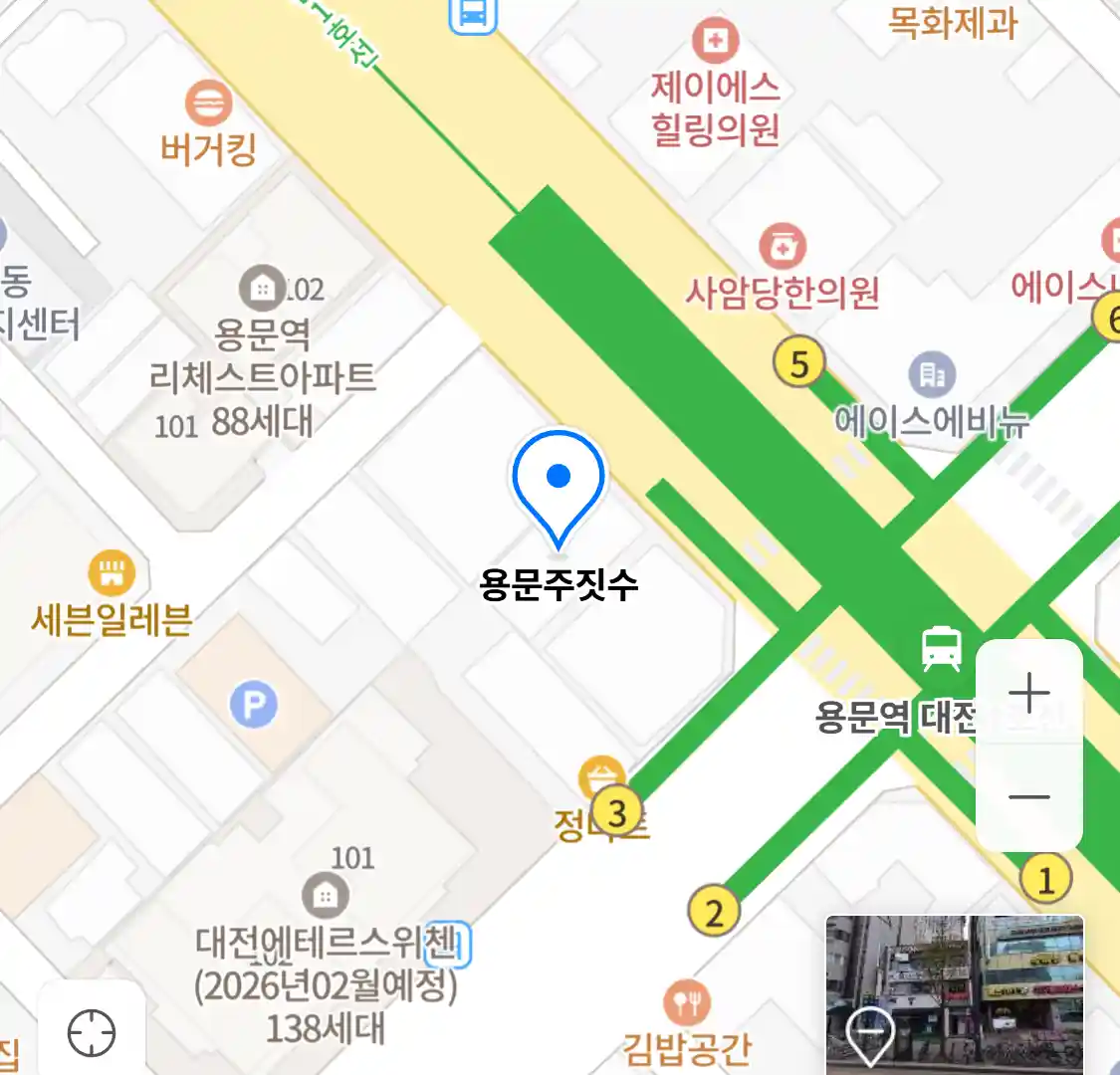The image size is (1120, 1075).
Task: Select subway exit 1 marker
Action: [1045, 879]
